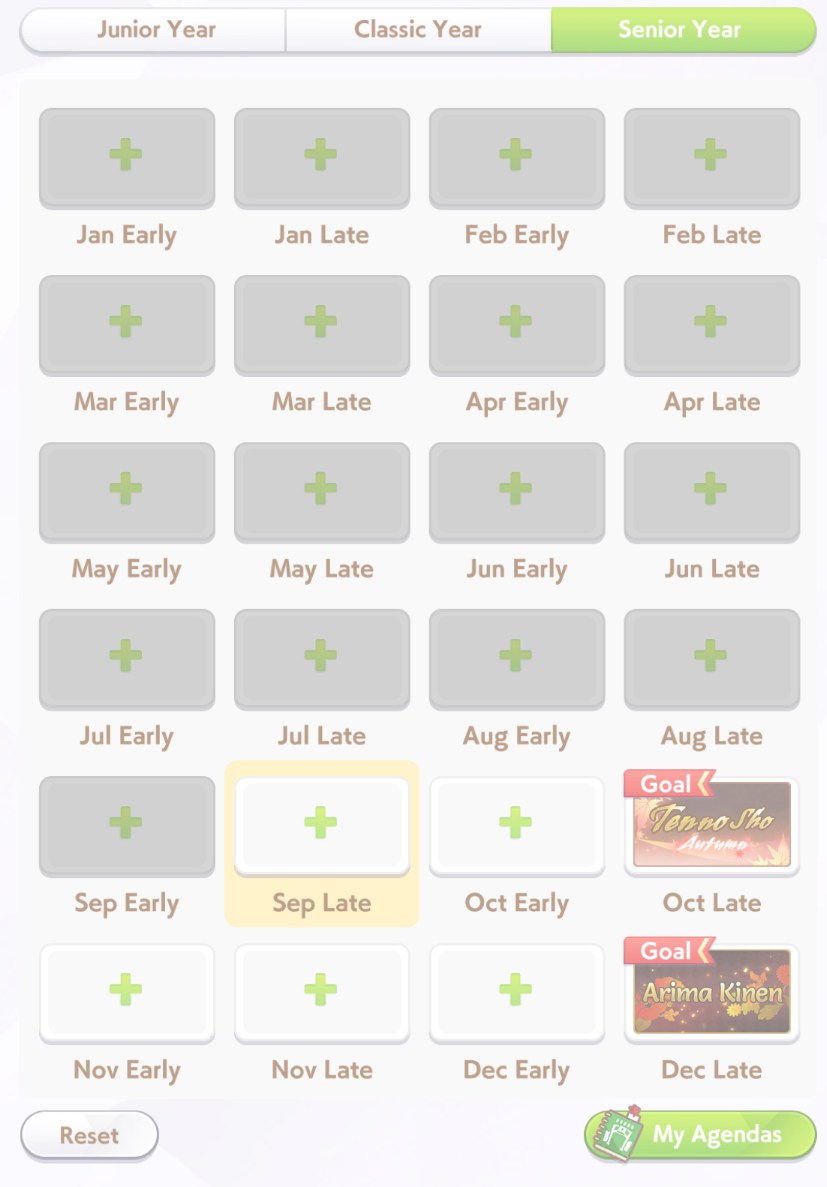Add a race to Sep Late slot
The width and height of the screenshot is (827, 1187).
click(x=321, y=824)
